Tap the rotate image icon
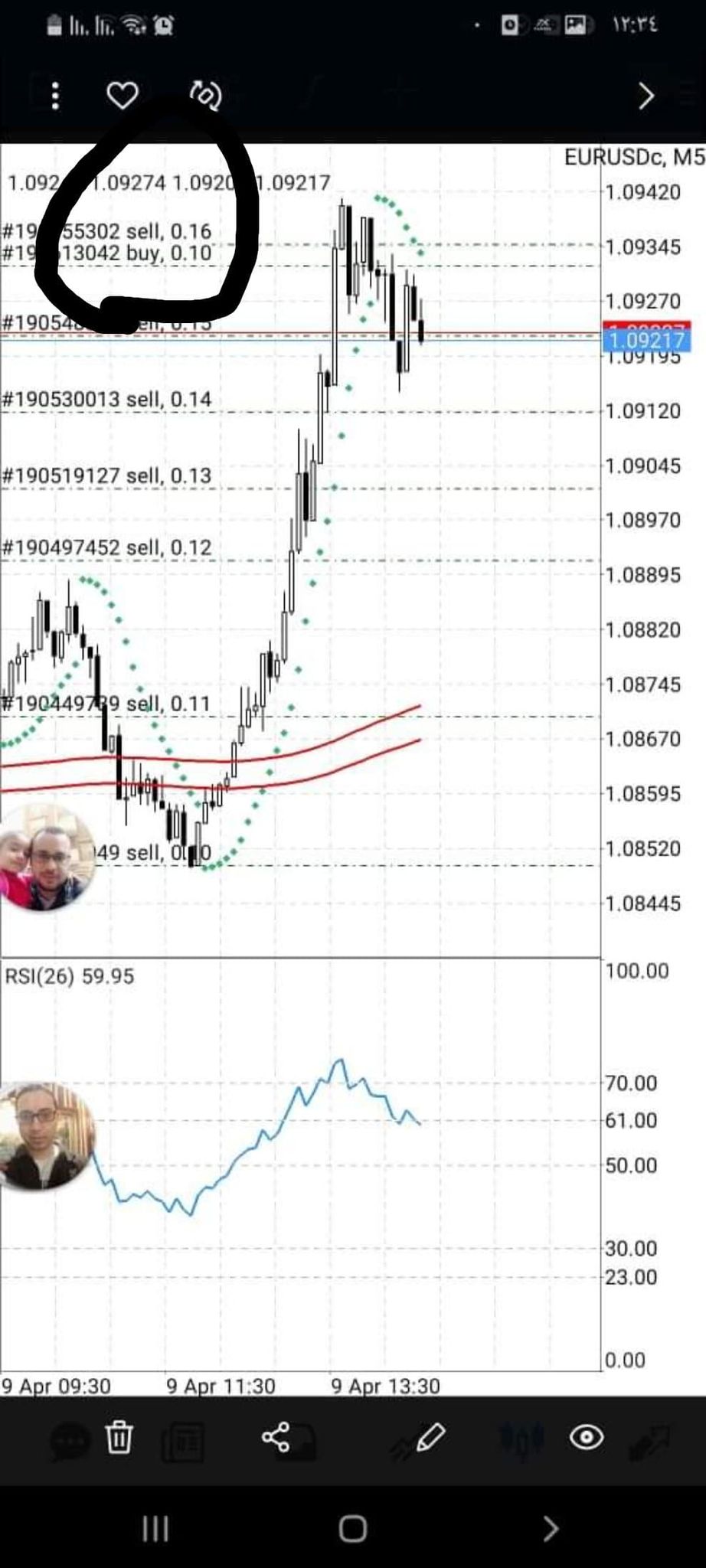This screenshot has width=706, height=1568. (205, 96)
